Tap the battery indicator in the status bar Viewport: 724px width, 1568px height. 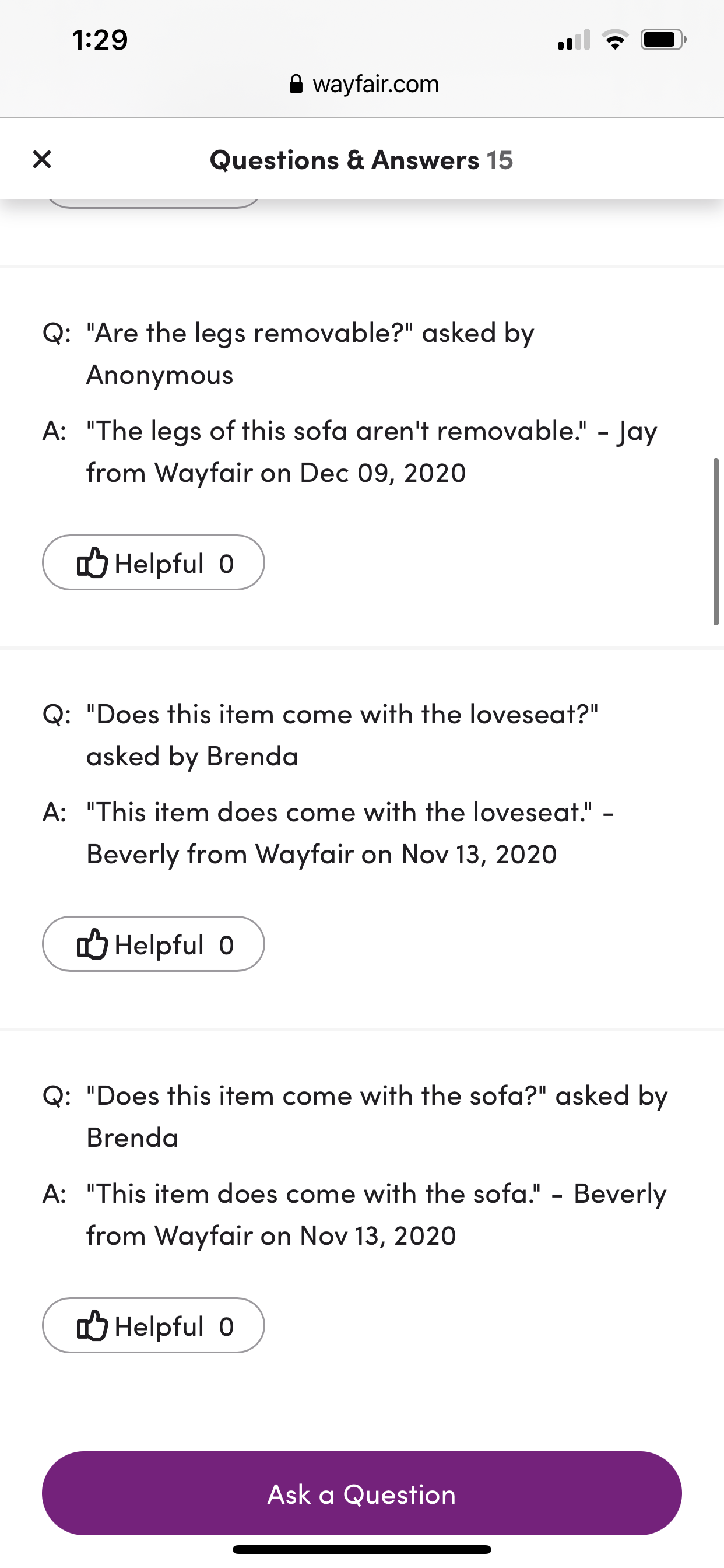[663, 40]
